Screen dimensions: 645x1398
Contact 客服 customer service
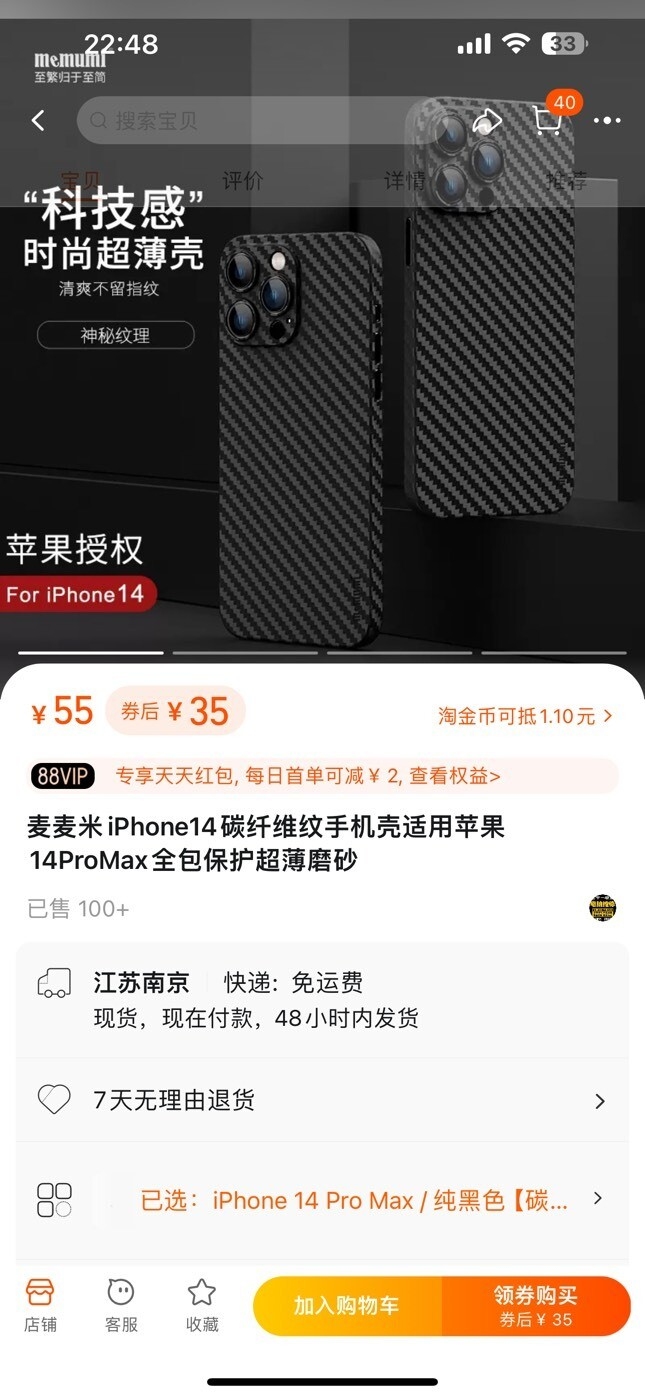tap(121, 1305)
